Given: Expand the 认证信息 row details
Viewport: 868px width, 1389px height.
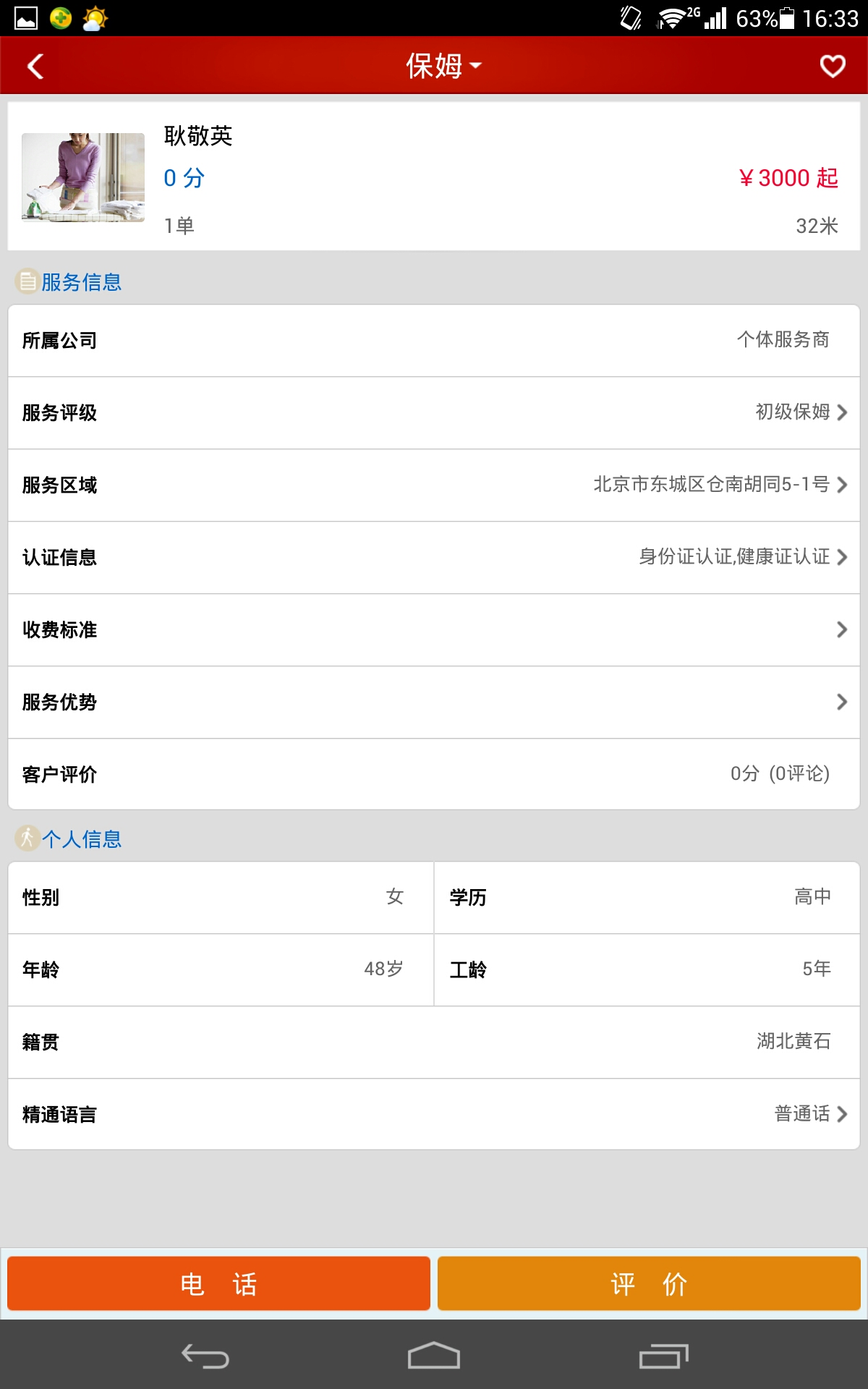Looking at the screenshot, I should coord(434,558).
